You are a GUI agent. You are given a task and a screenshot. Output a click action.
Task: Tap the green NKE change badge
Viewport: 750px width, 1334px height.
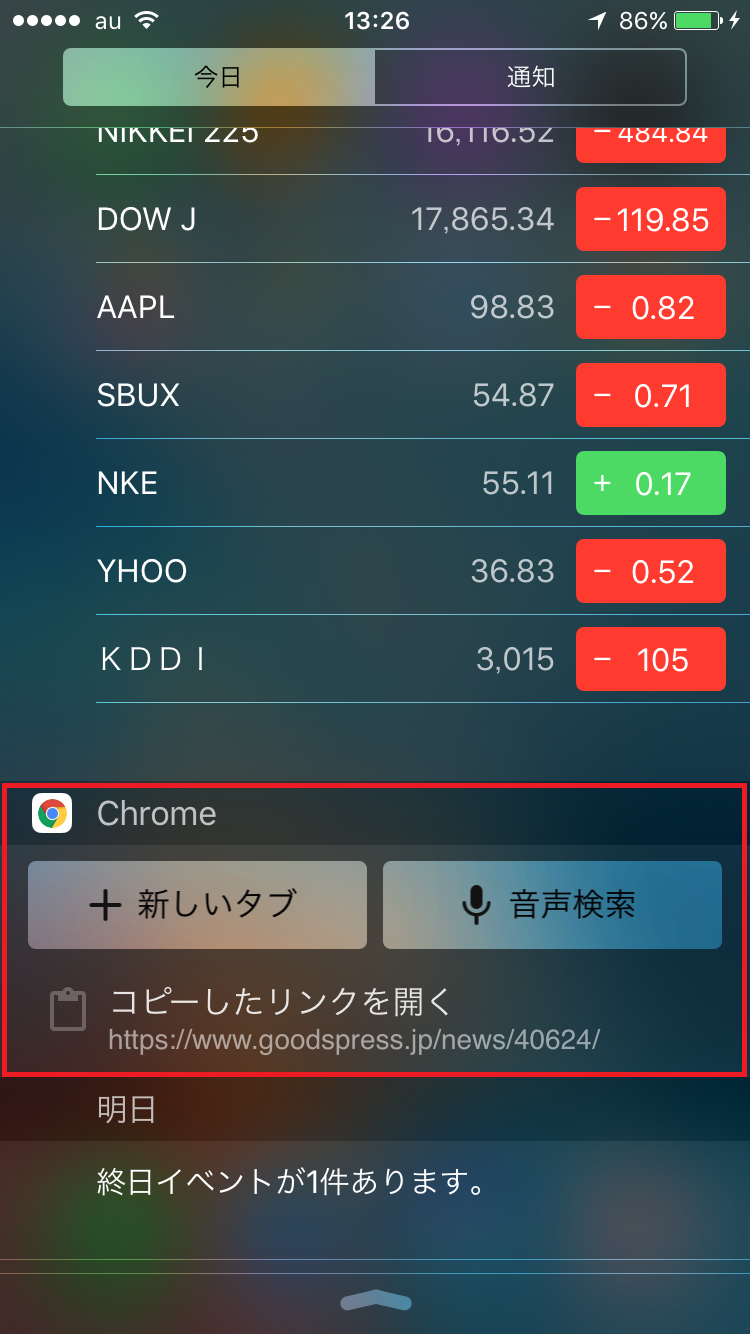tap(650, 483)
